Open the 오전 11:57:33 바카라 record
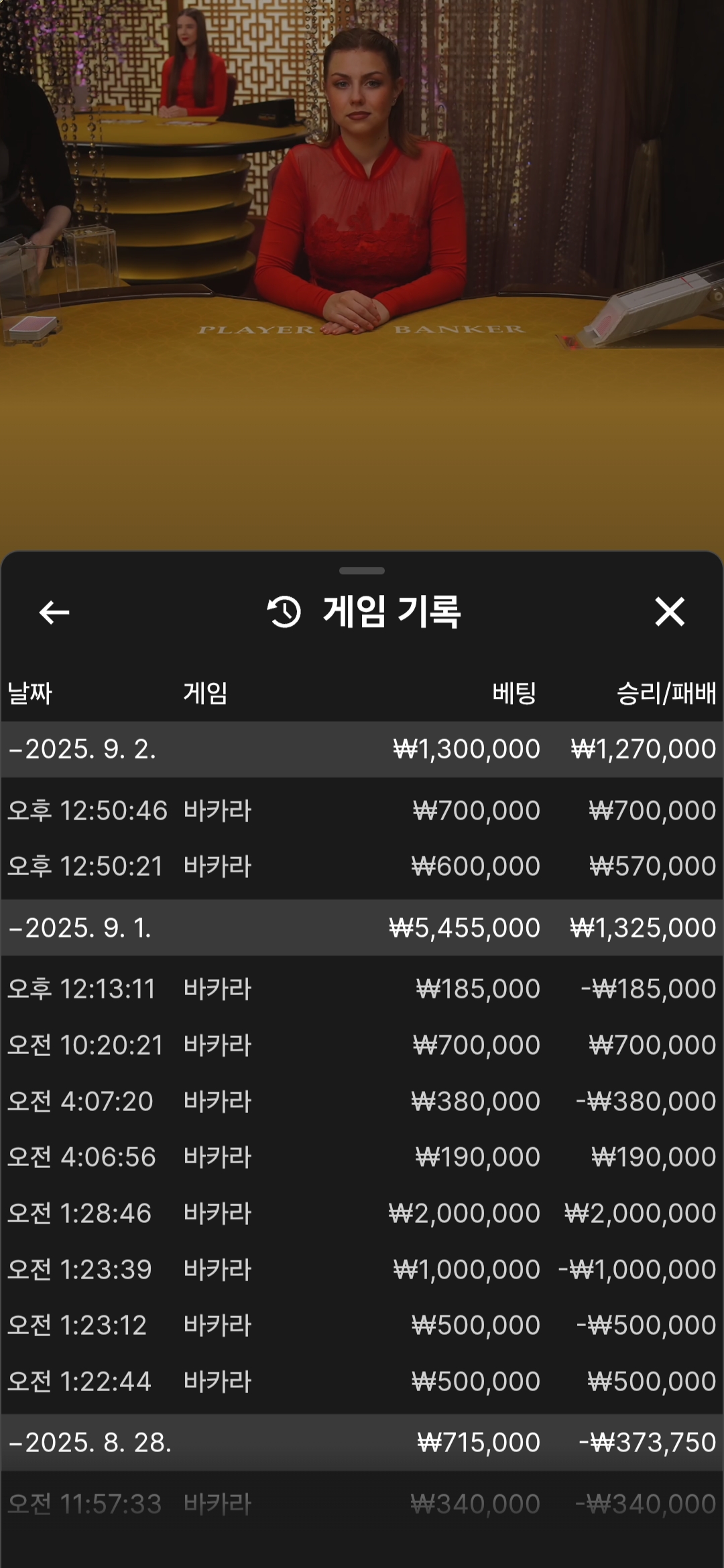This screenshot has height=1568, width=724. point(362,1504)
